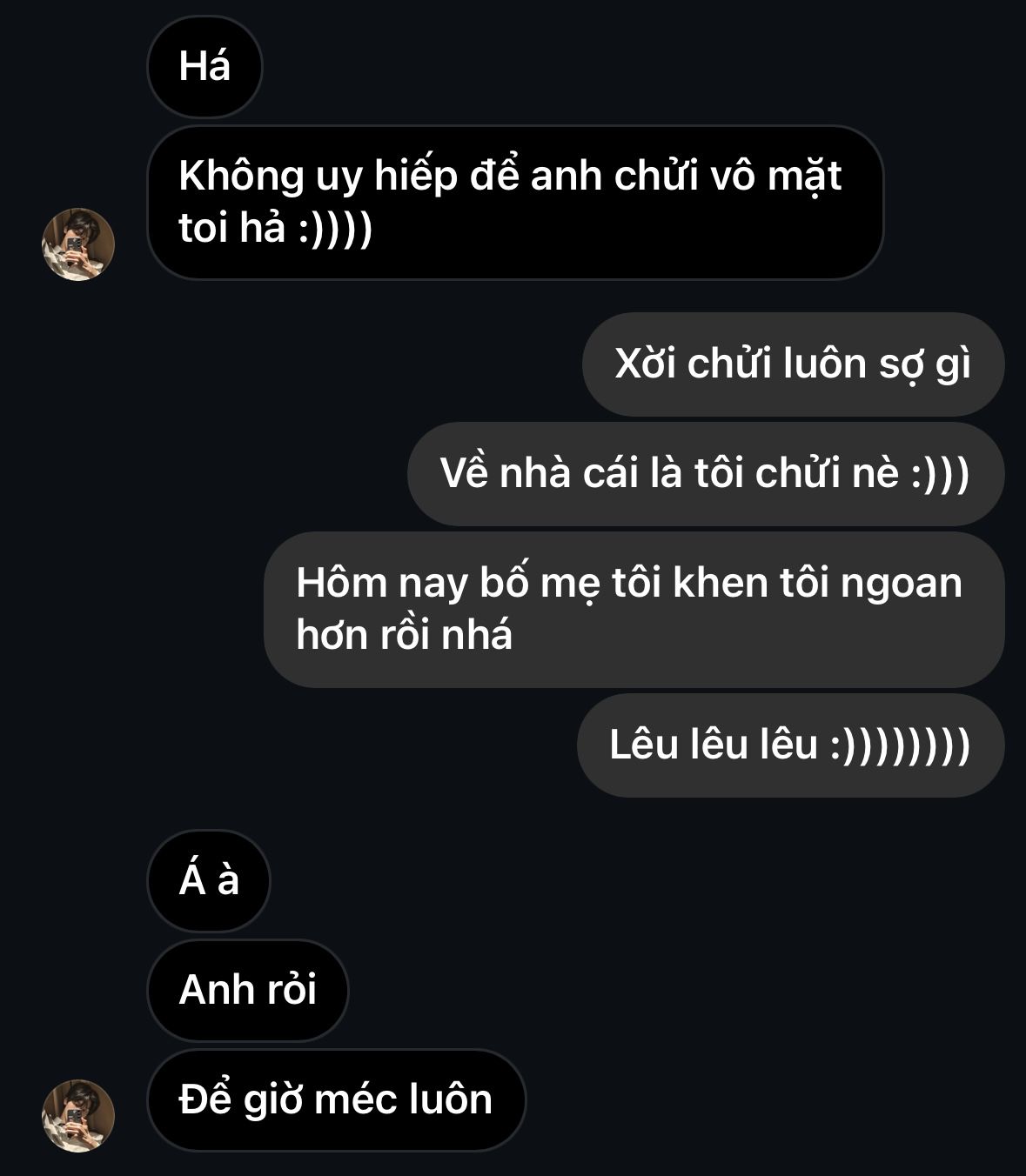The image size is (1026, 1176).
Task: Open sender's avatar beside "Không uy hiếp" message
Action: tap(78, 244)
